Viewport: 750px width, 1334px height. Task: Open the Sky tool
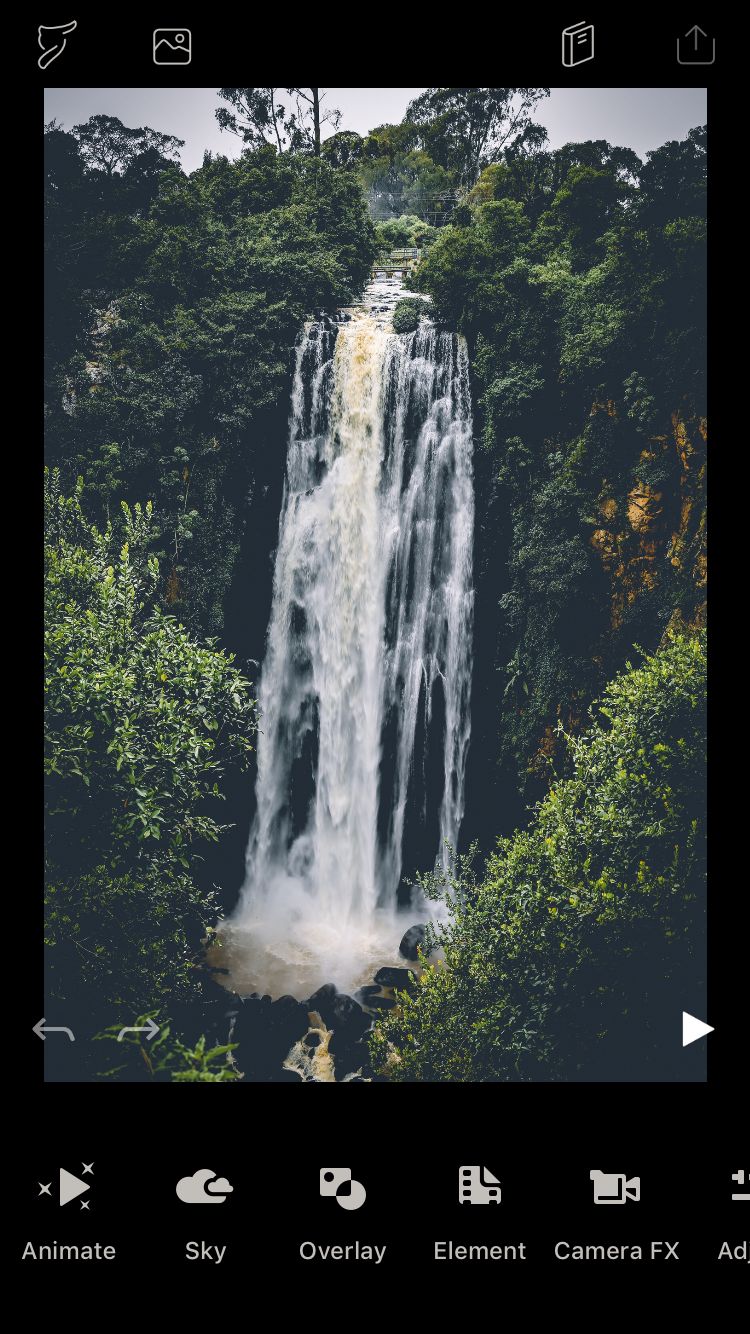(x=205, y=1212)
